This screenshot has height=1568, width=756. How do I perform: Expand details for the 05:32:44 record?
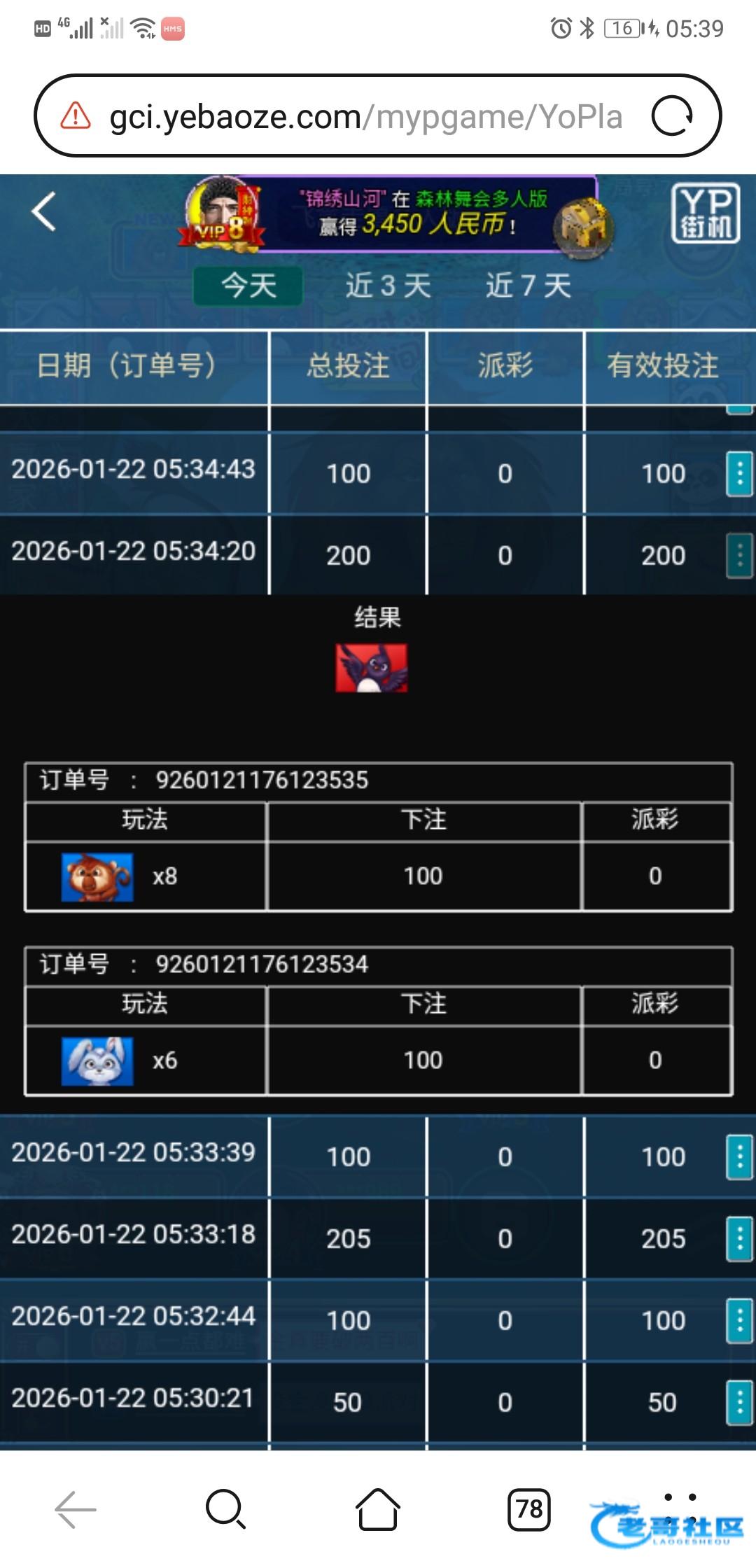(x=739, y=1321)
